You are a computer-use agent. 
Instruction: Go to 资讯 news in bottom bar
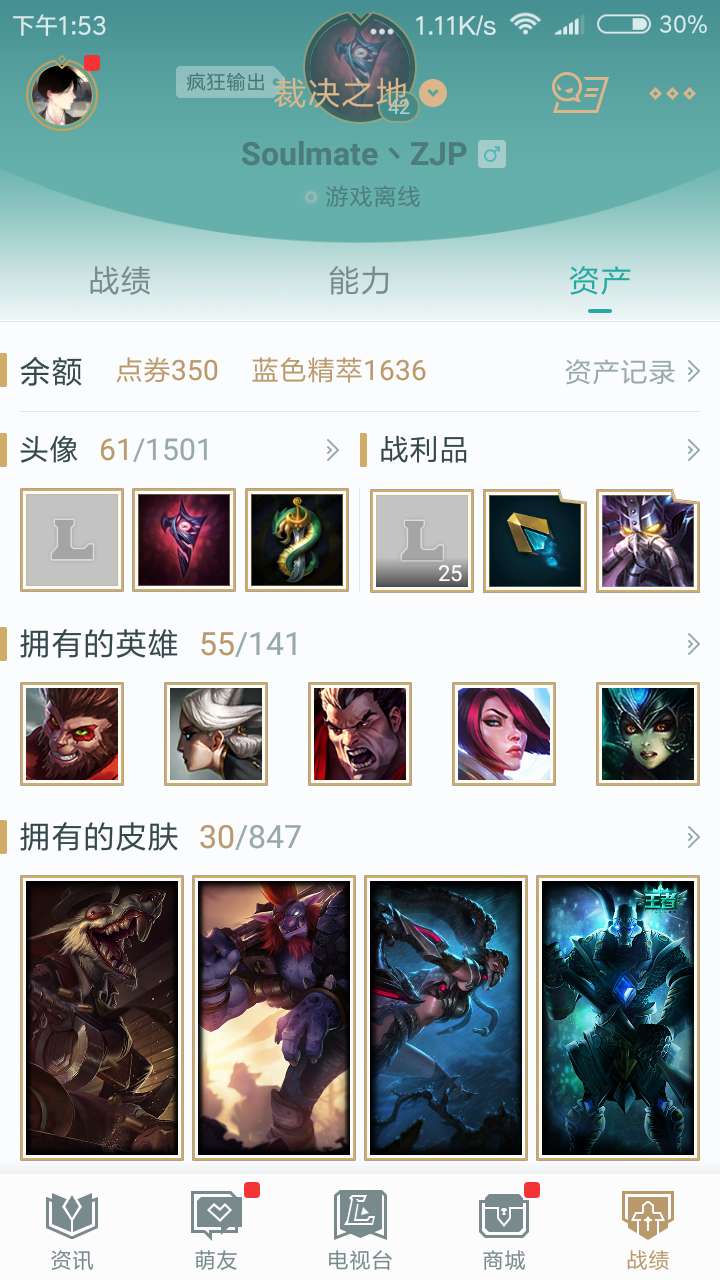72,1230
